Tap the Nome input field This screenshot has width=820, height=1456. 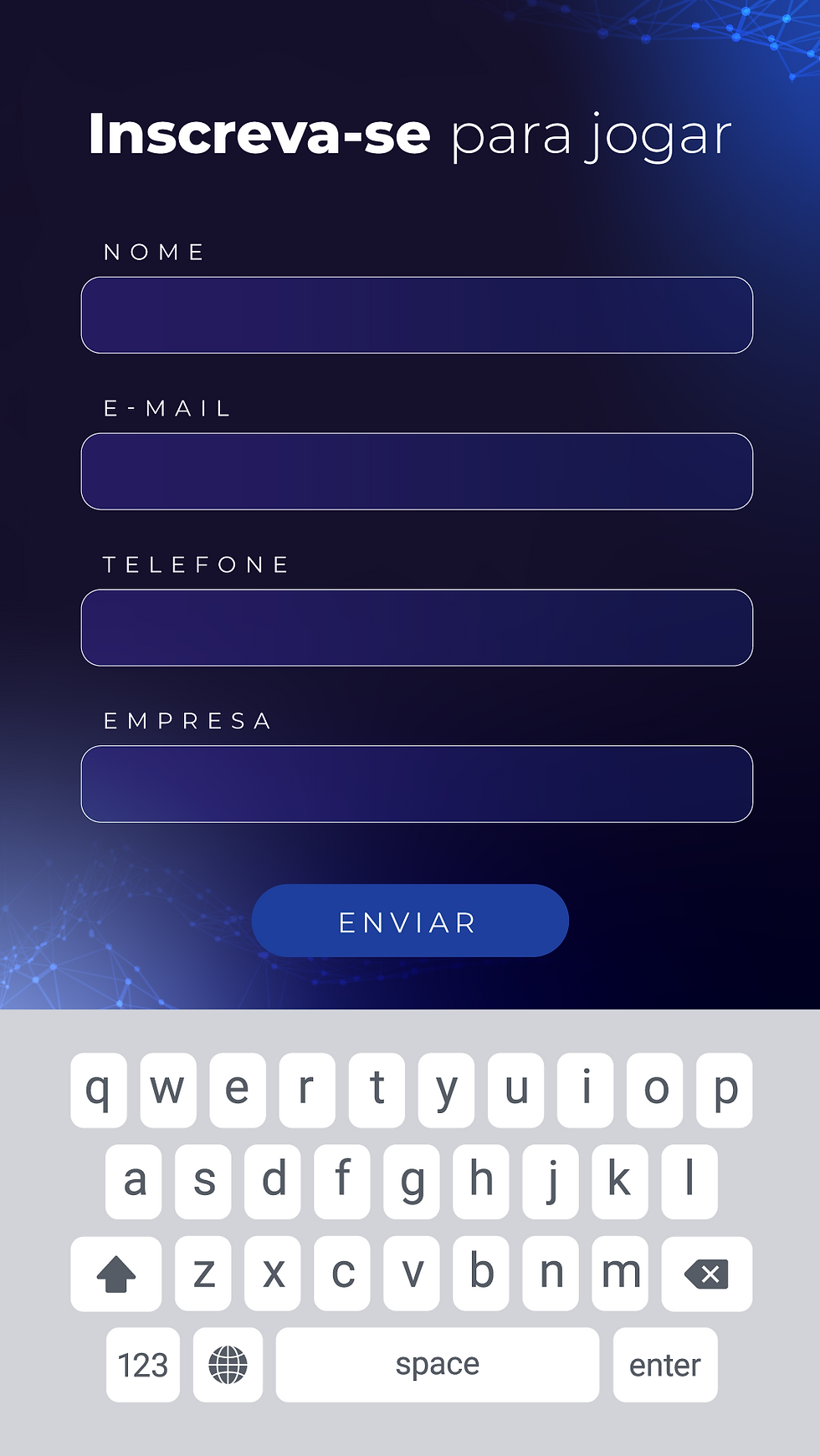(x=417, y=315)
